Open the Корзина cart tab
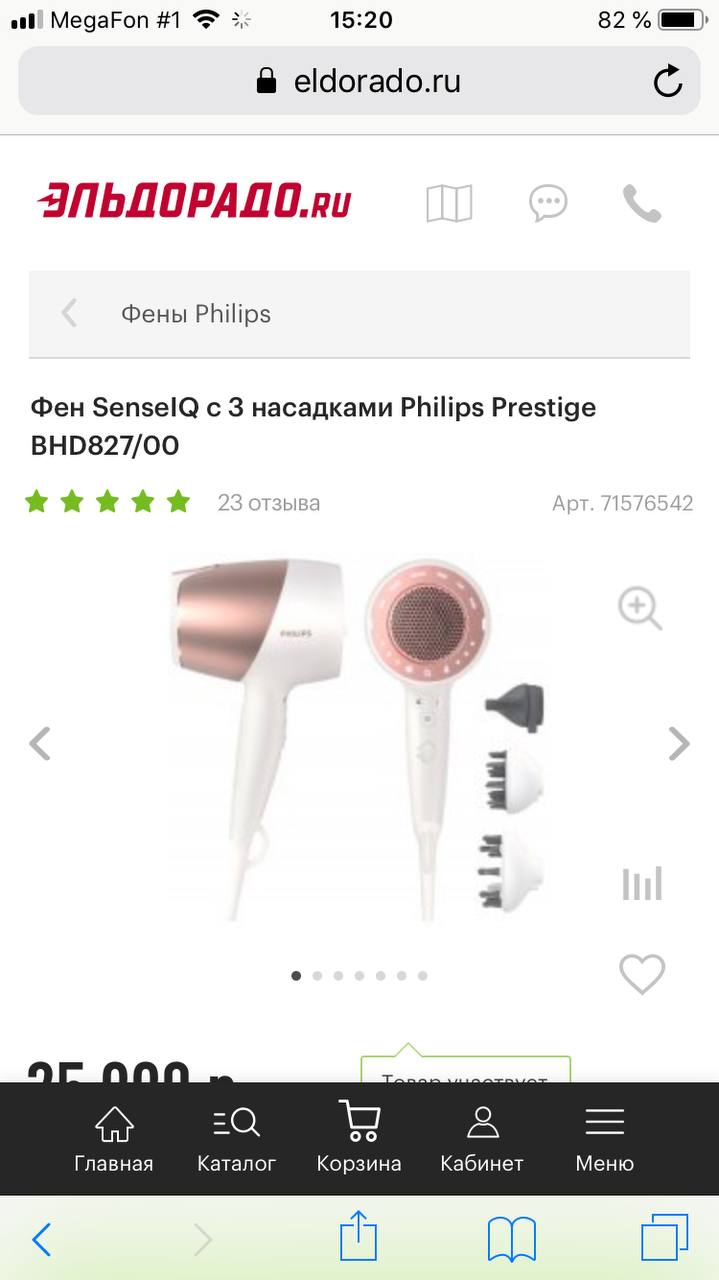Screen dimensions: 719x1280 (359, 1138)
